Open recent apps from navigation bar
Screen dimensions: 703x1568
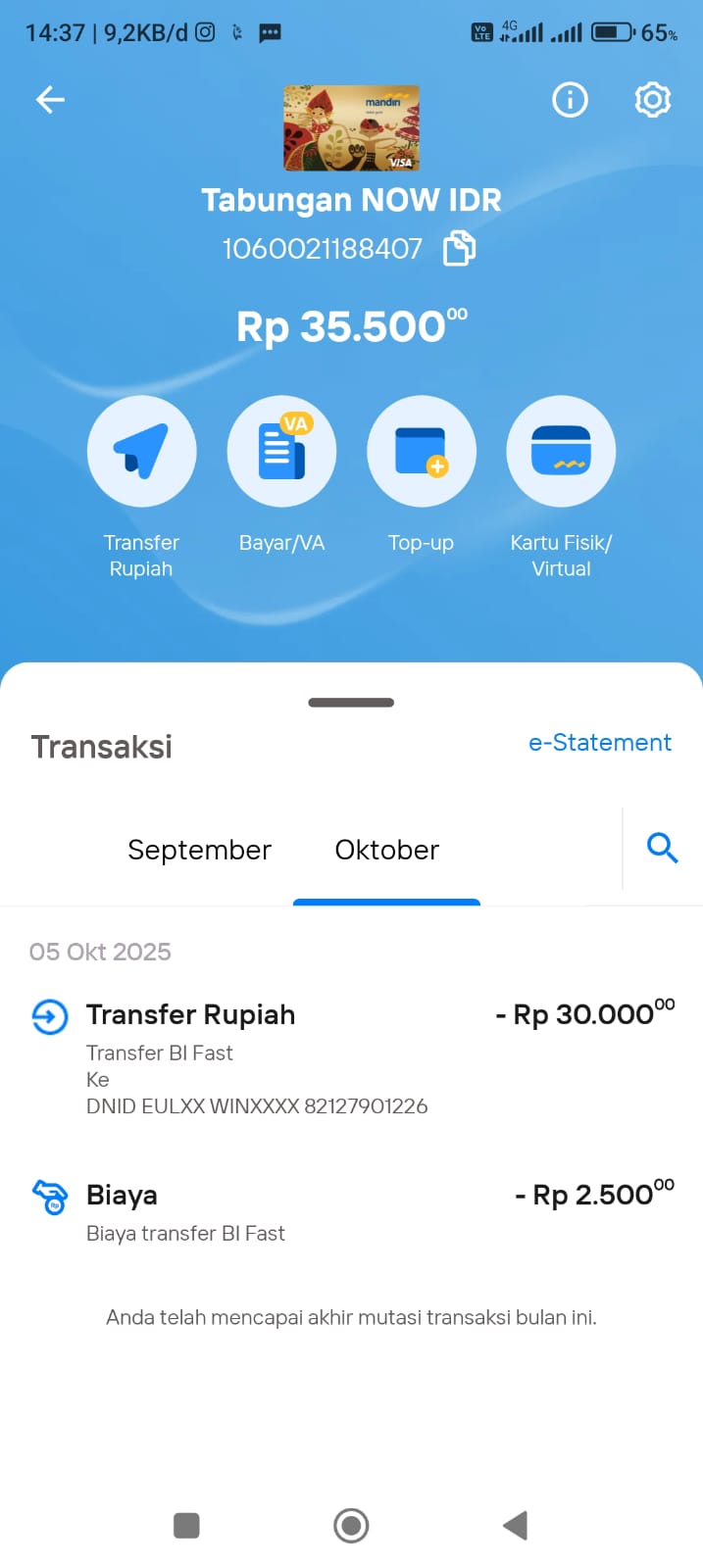click(x=186, y=1525)
